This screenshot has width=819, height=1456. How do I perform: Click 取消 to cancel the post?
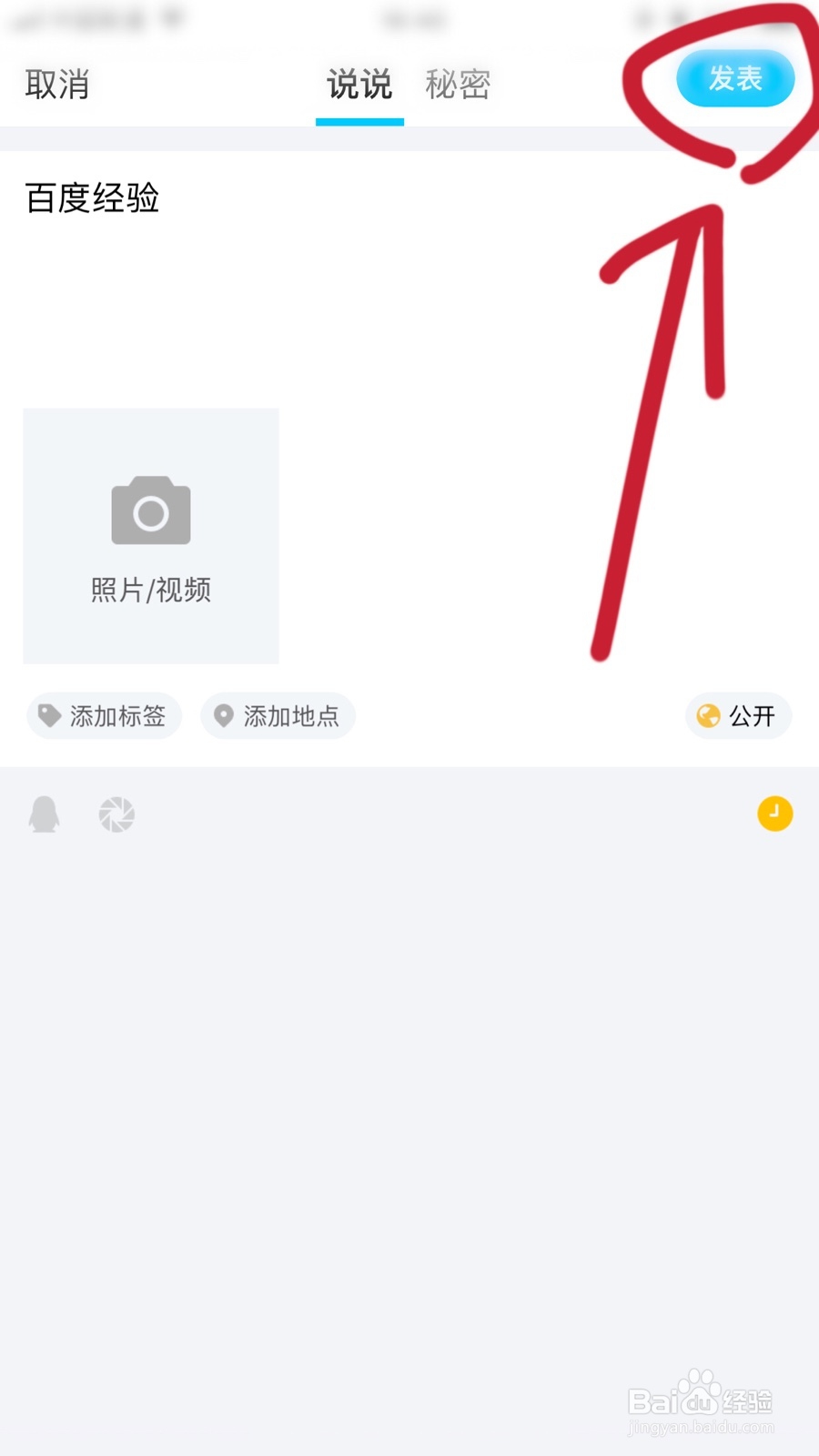(x=56, y=85)
